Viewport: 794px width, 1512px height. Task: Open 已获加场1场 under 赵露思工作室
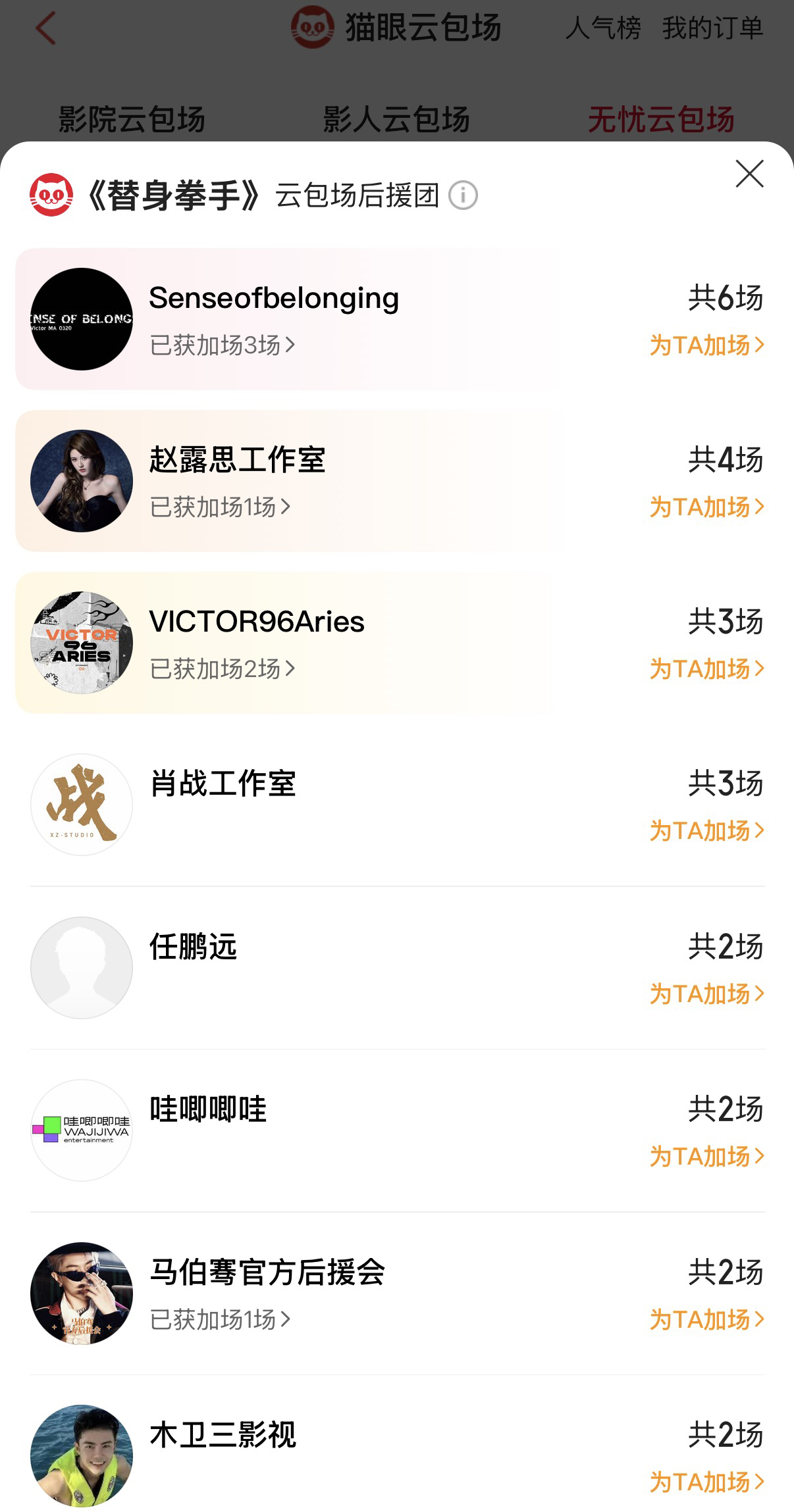point(220,507)
